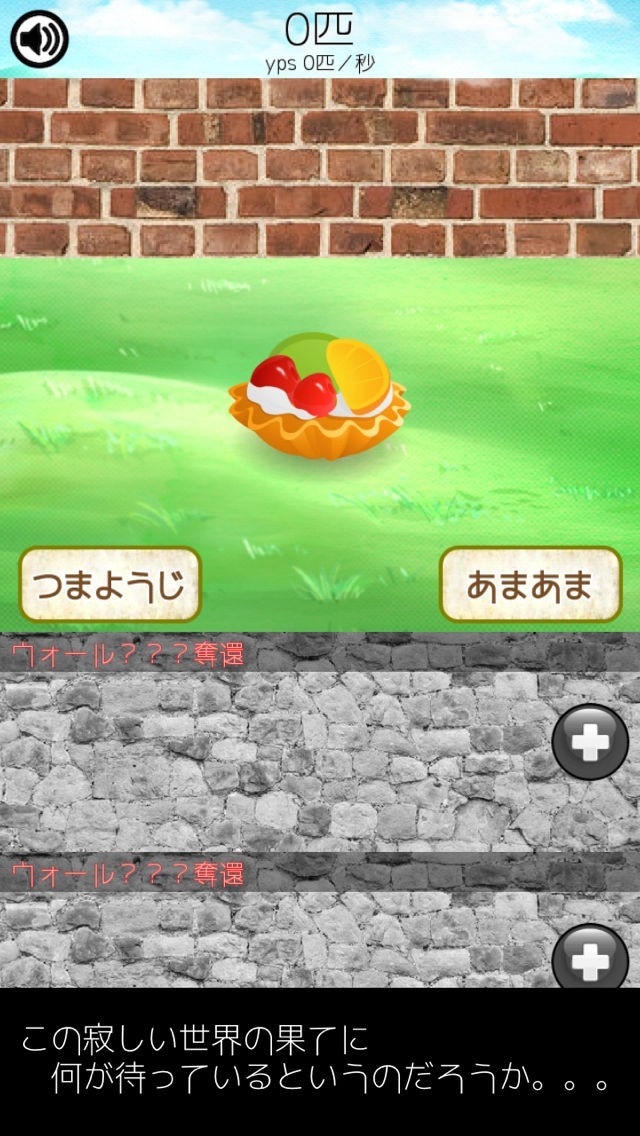Tap the plus button on the first ウォール row
Screen dimensions: 640x1136
point(590,741)
